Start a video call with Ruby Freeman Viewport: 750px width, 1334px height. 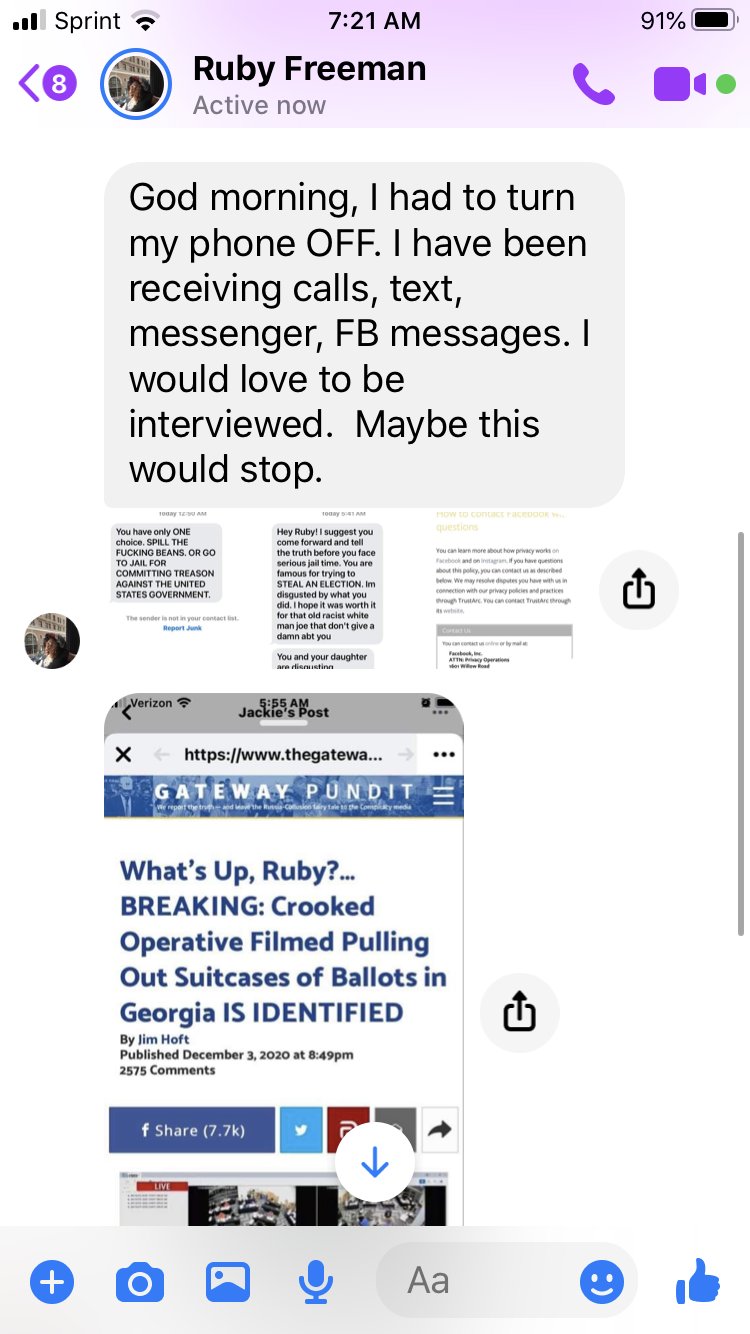[681, 84]
